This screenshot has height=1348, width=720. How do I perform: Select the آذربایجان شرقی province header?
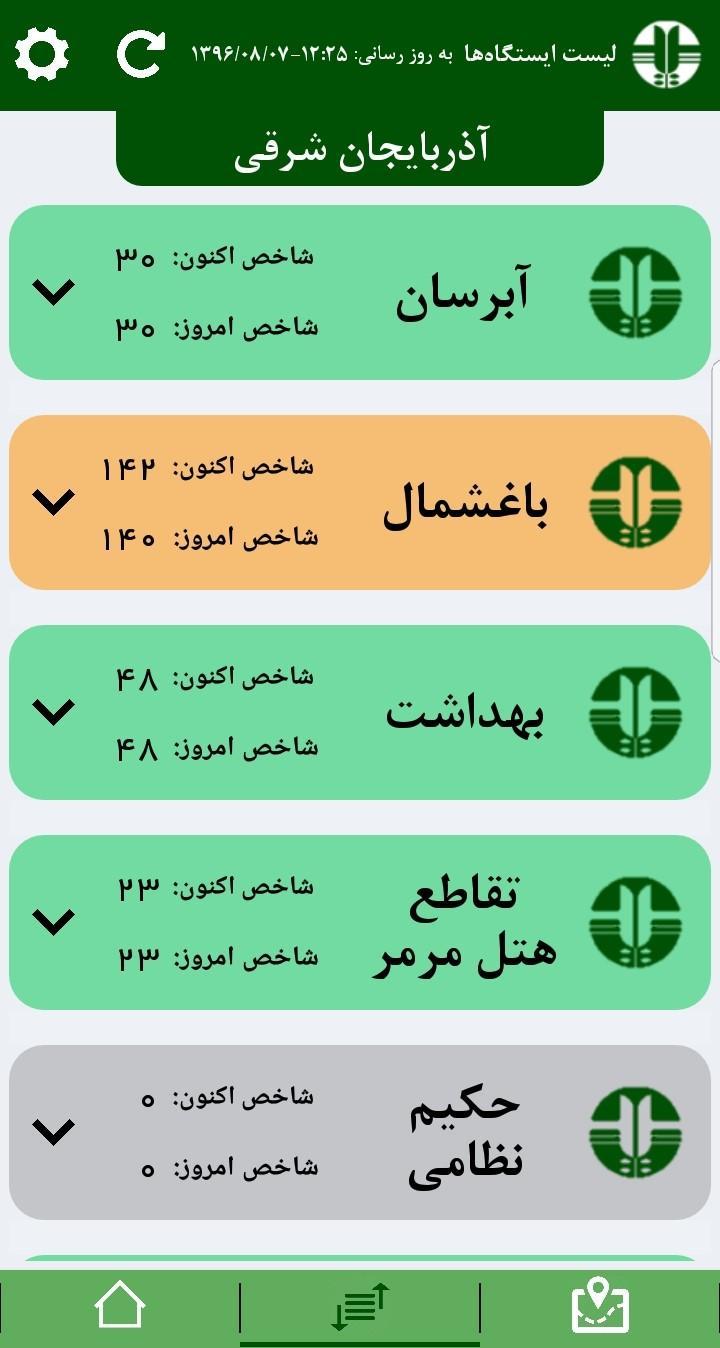pos(360,150)
